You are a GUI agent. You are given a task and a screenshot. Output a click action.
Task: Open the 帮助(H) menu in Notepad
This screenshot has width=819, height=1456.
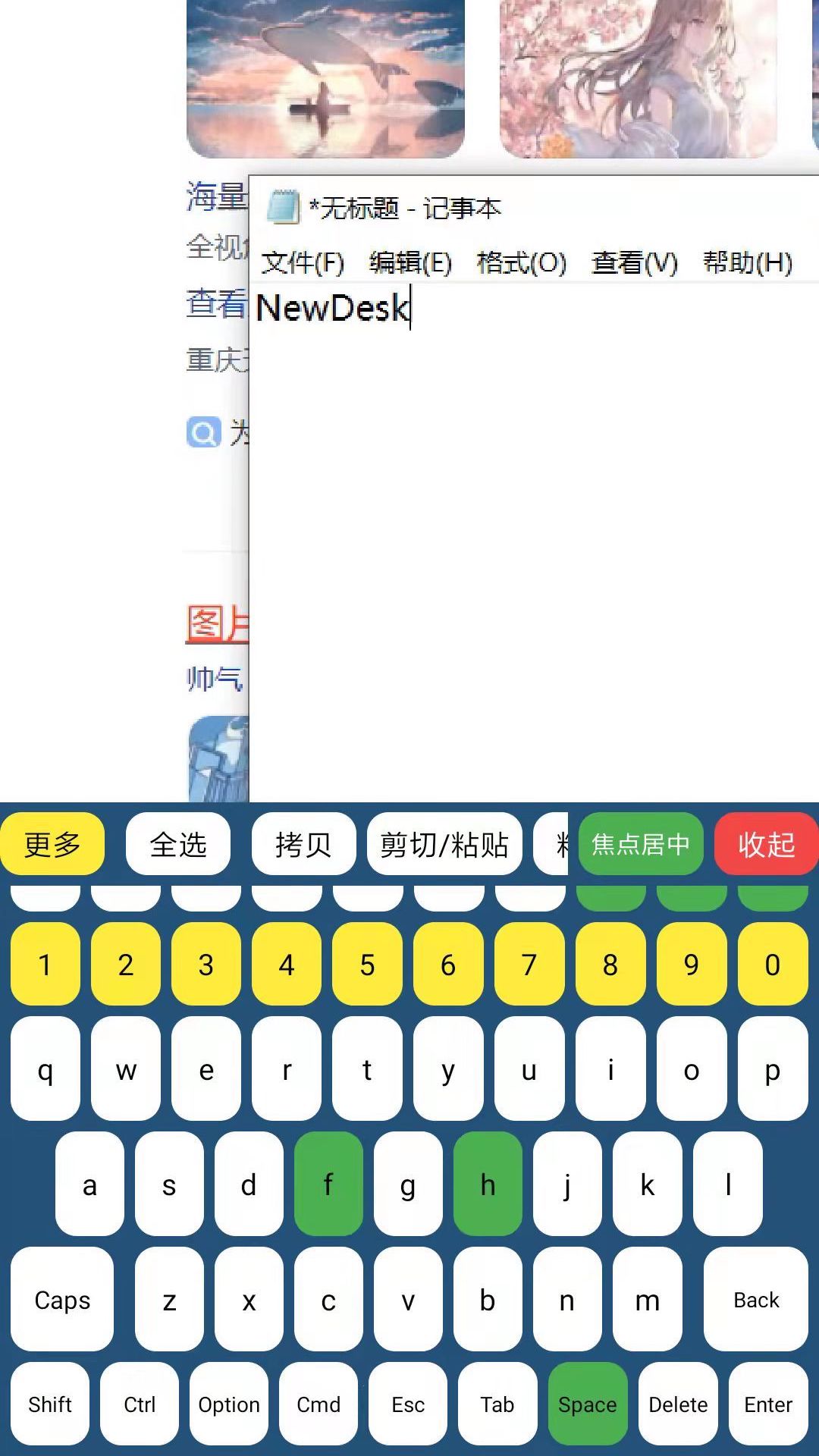point(746,263)
